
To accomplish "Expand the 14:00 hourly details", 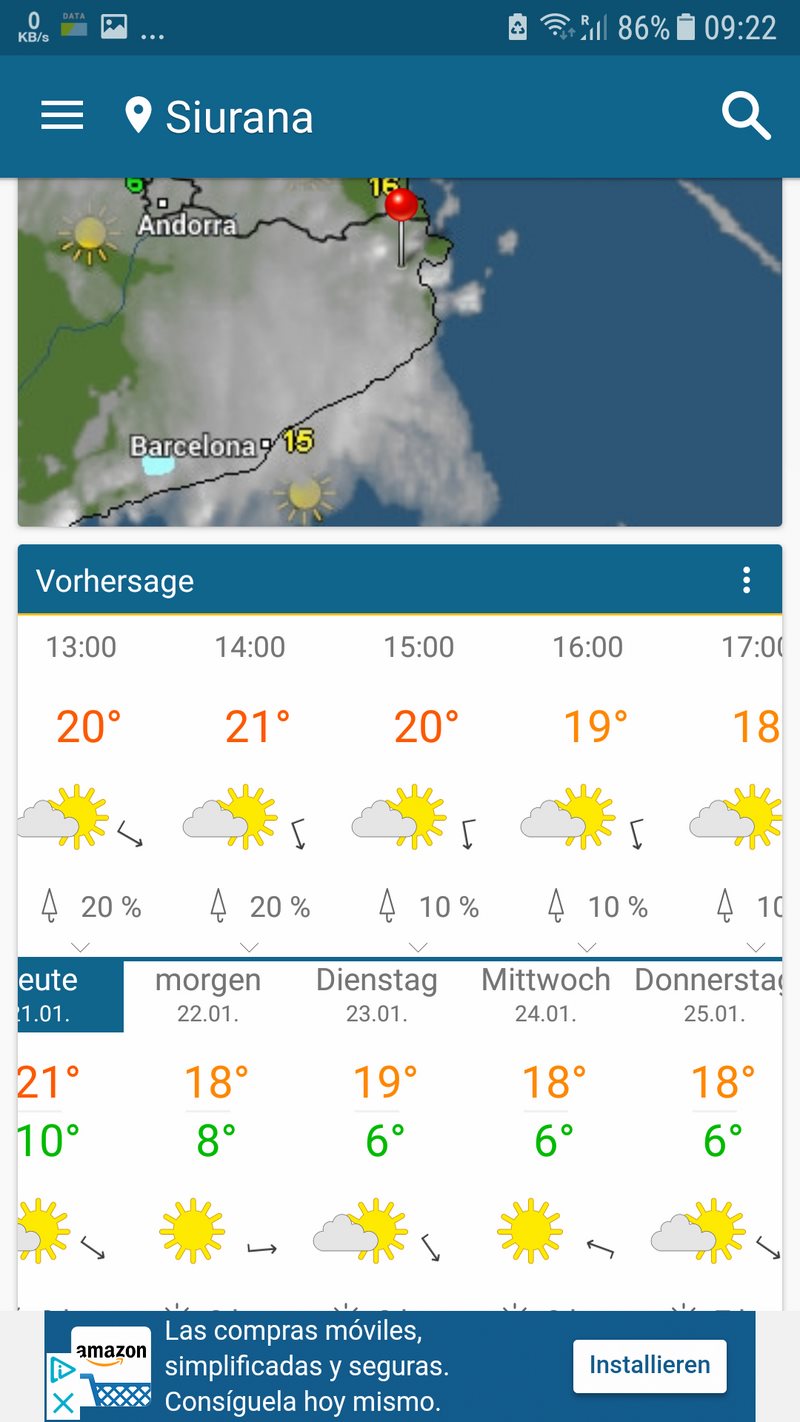I will tap(250, 946).
